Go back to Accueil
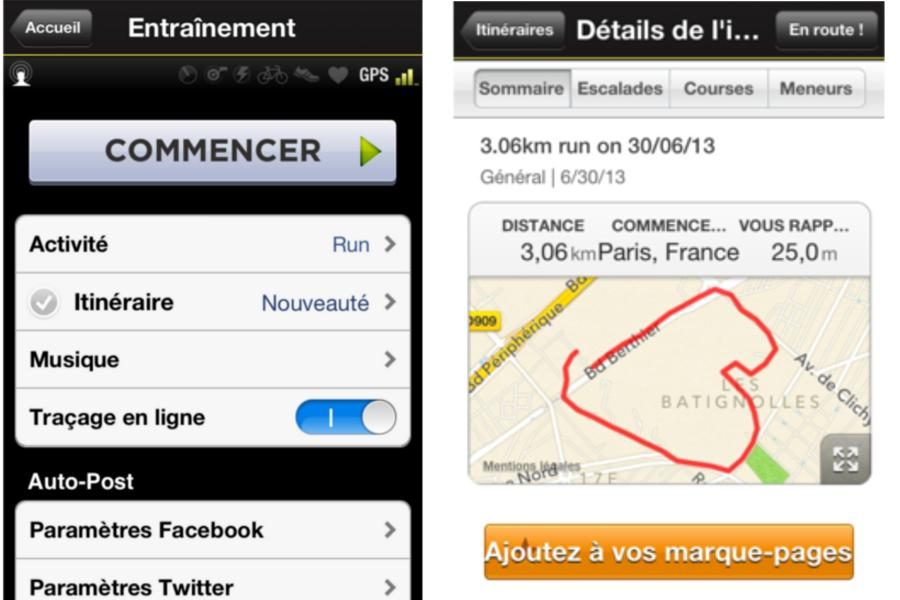 tap(51, 28)
